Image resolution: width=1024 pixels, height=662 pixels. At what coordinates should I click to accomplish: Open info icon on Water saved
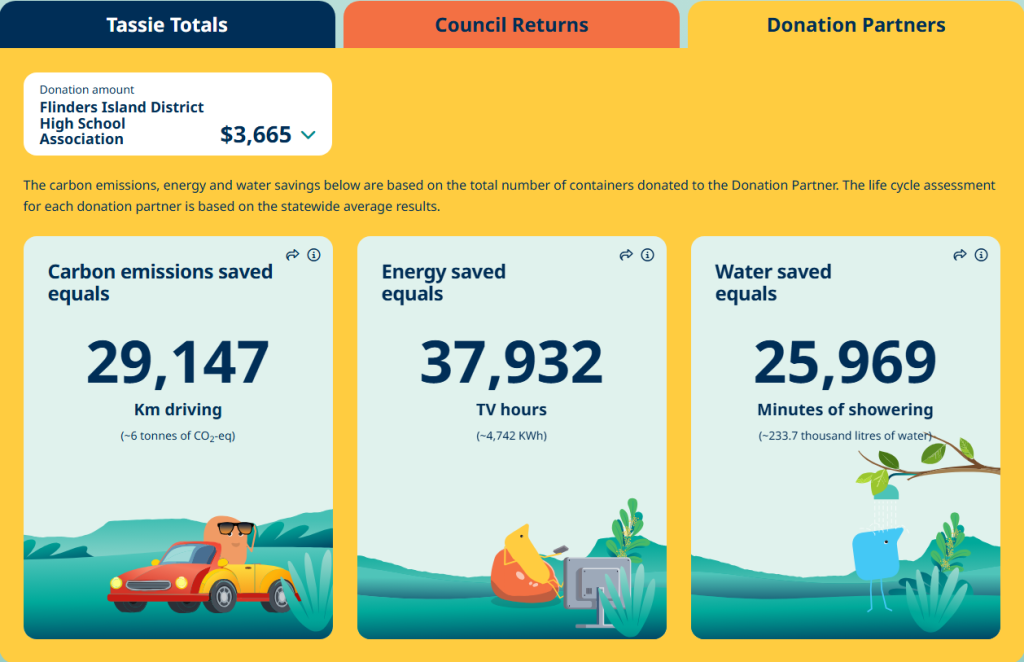982,255
